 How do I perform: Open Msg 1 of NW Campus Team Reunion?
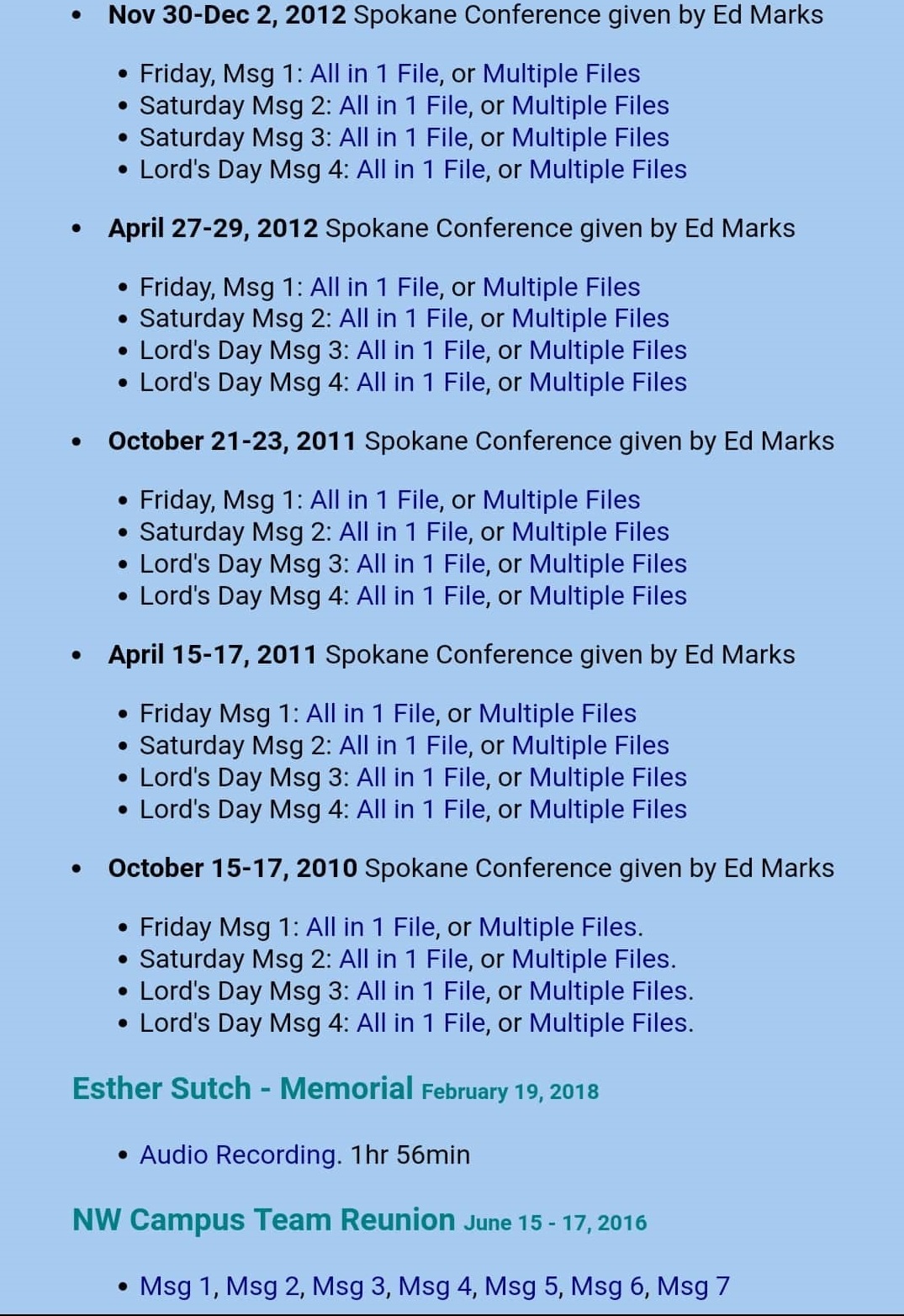[177, 1287]
